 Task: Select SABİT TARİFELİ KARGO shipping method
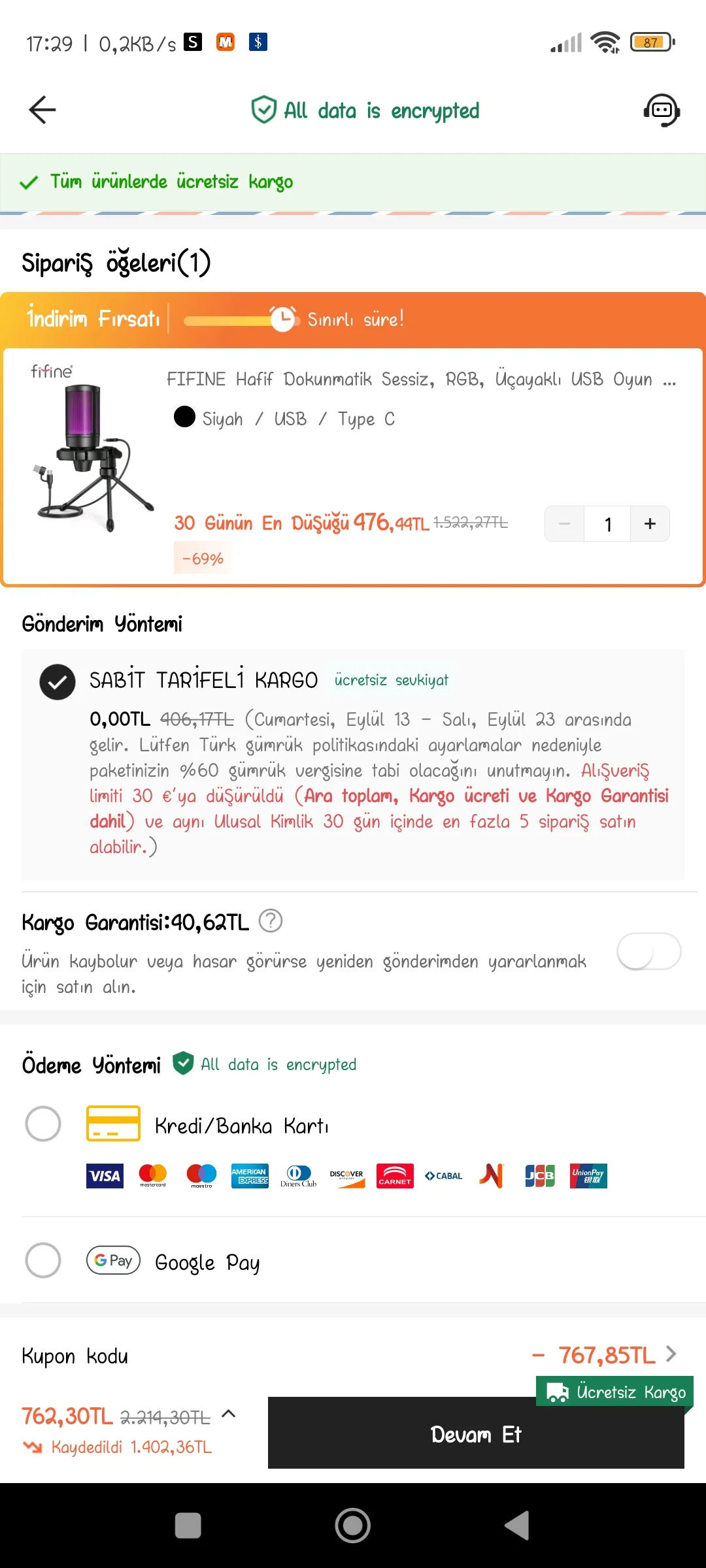point(58,681)
